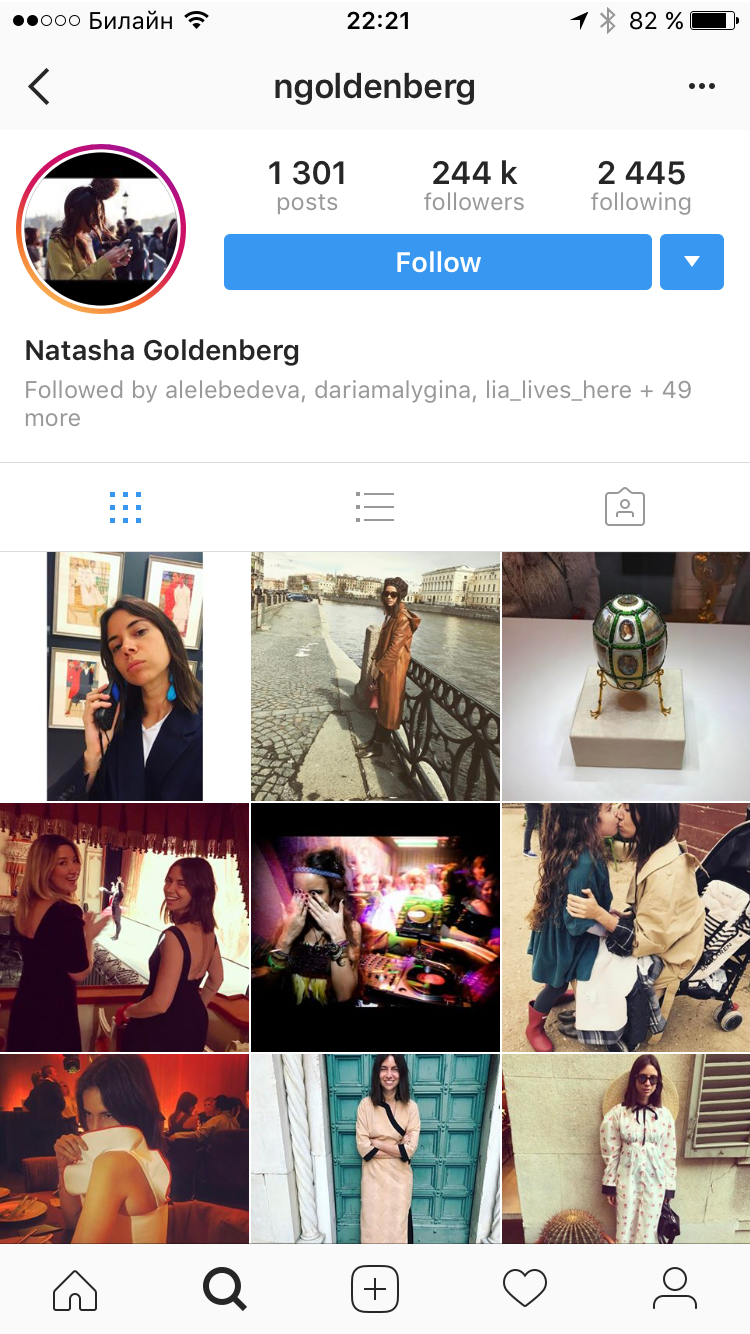Switch to list view tab

click(375, 508)
